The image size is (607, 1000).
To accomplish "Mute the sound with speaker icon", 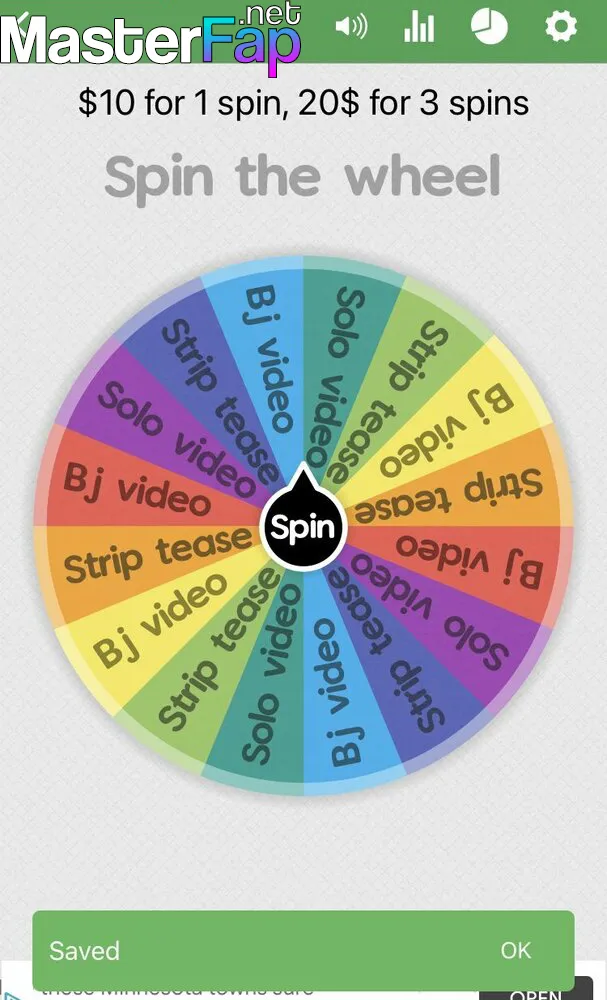I will tap(351, 27).
